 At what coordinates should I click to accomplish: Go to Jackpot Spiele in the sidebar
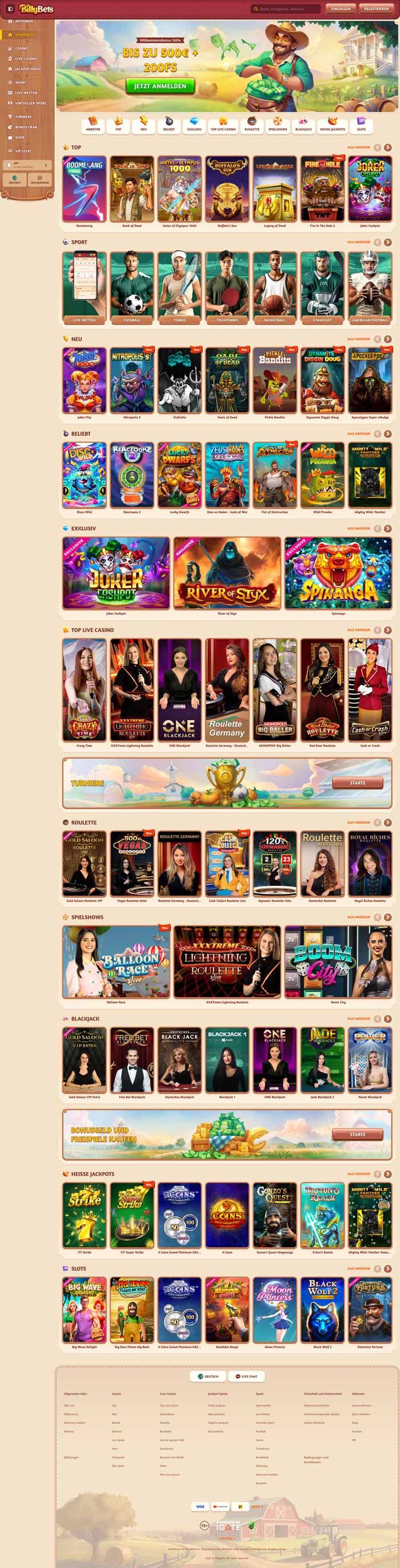click(27, 69)
